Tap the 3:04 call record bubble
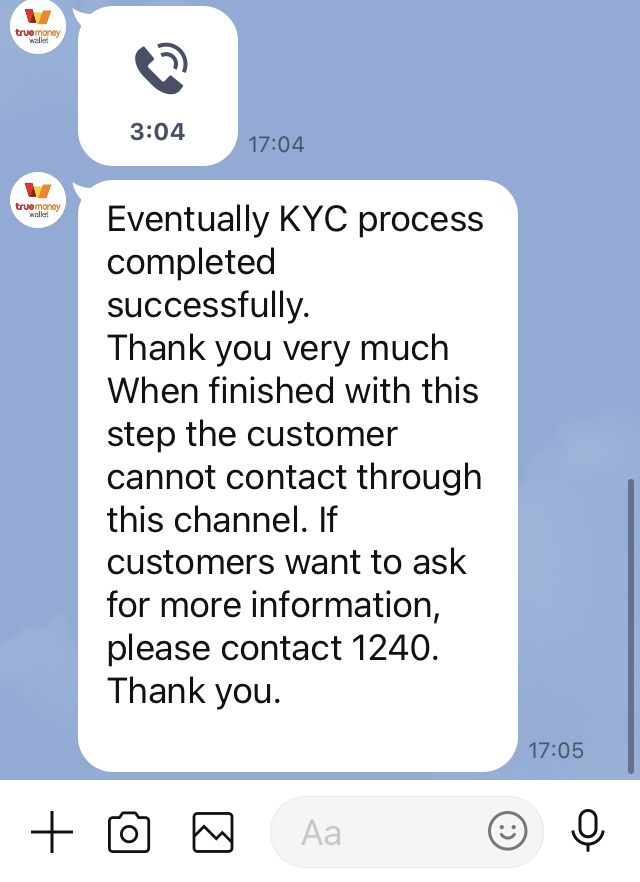This screenshot has height=882, width=640. (158, 85)
